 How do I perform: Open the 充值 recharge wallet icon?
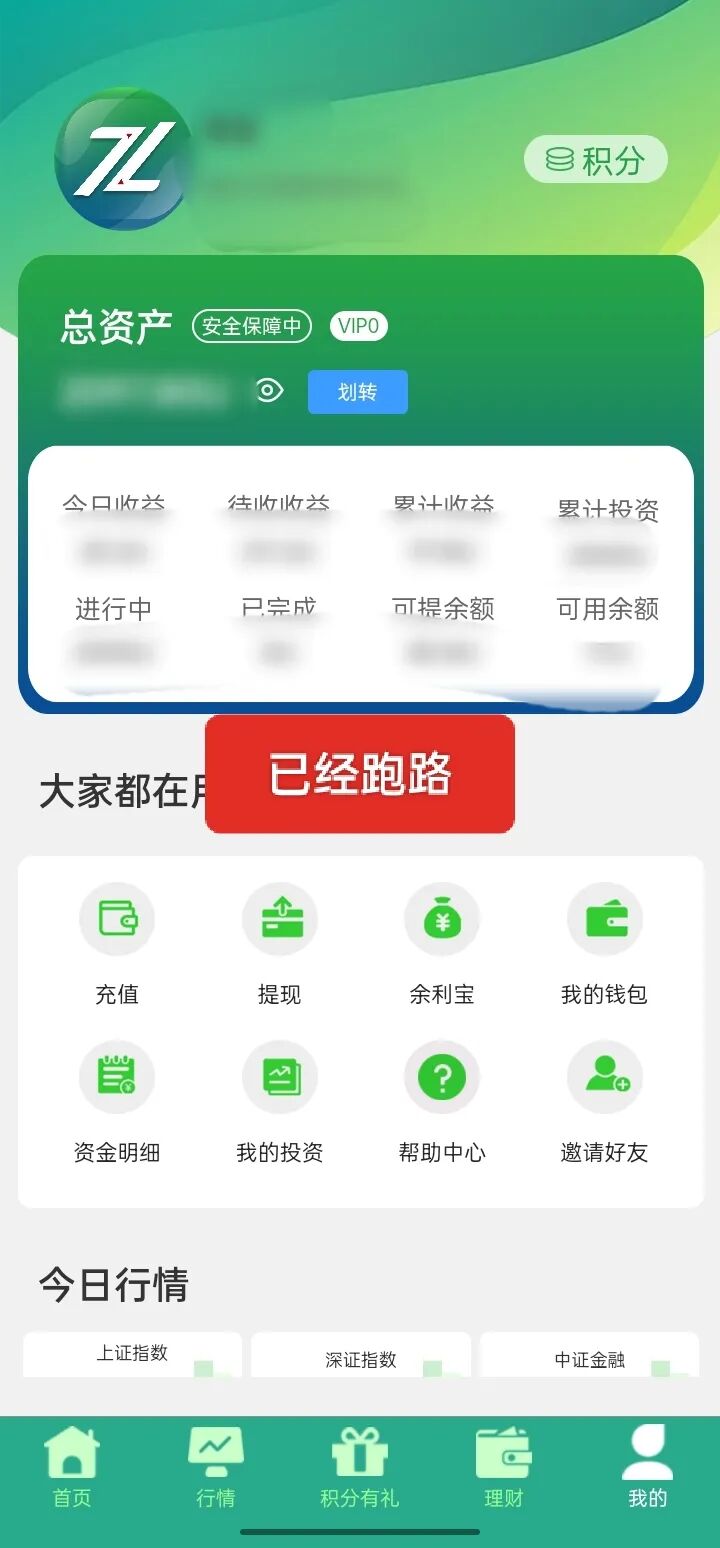(117, 919)
